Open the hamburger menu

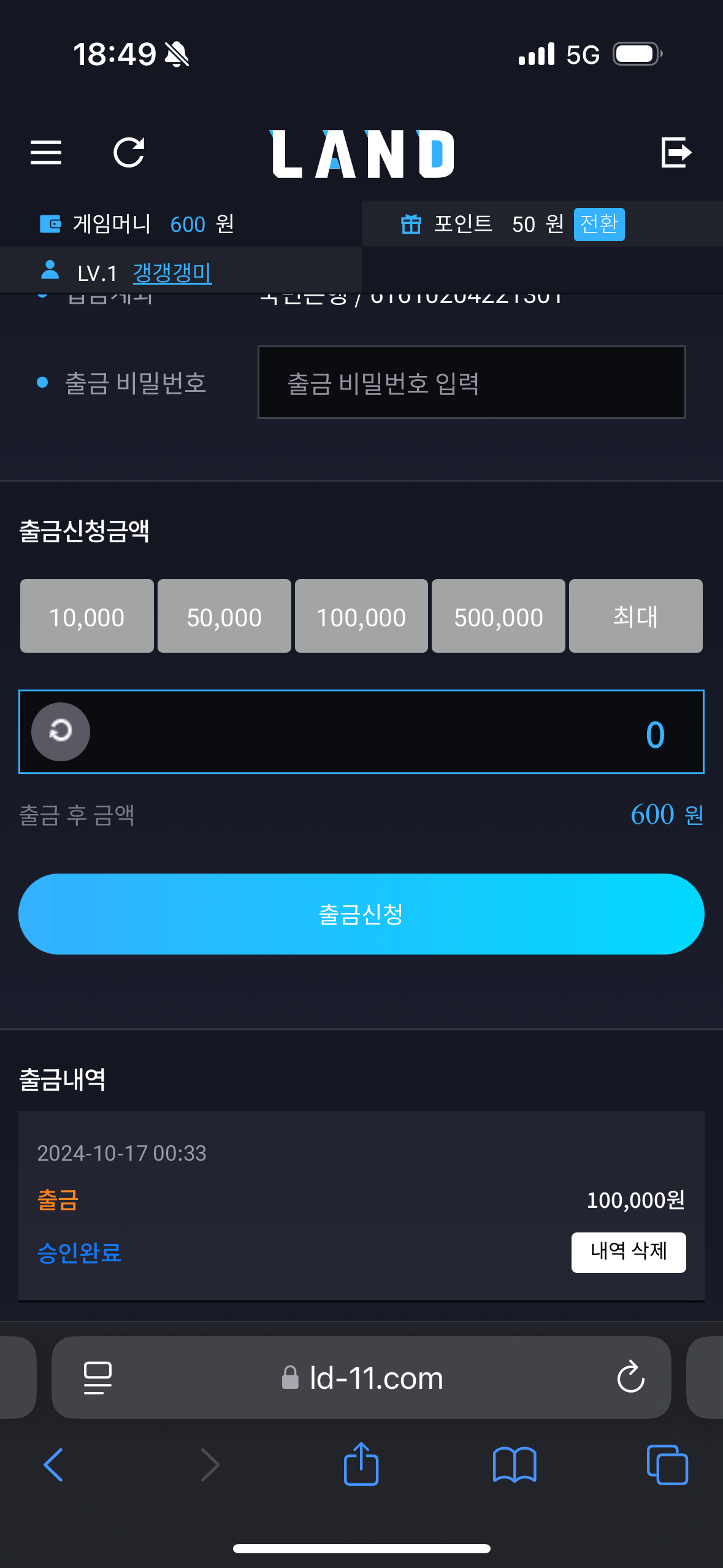coord(46,153)
